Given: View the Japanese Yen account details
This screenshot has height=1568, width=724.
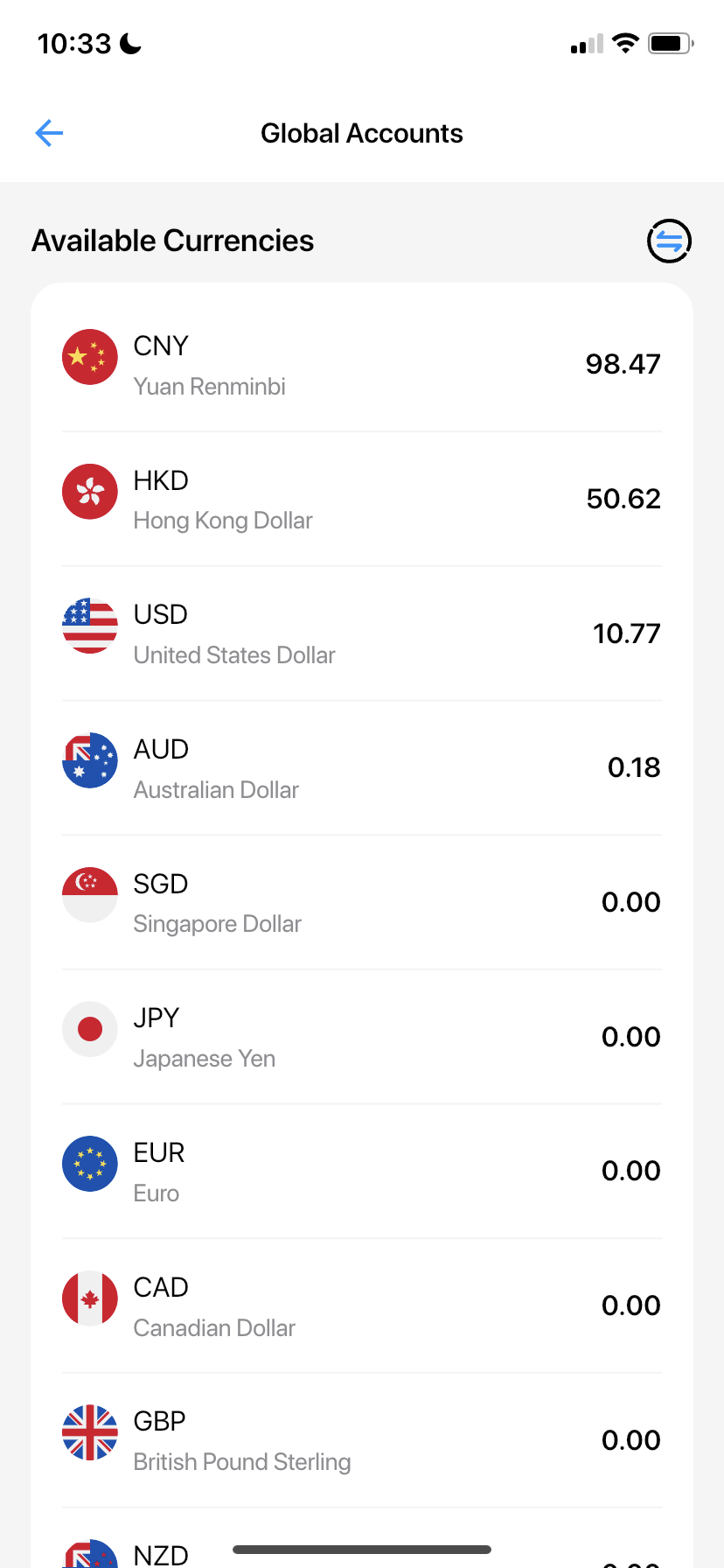Looking at the screenshot, I should pos(362,1035).
